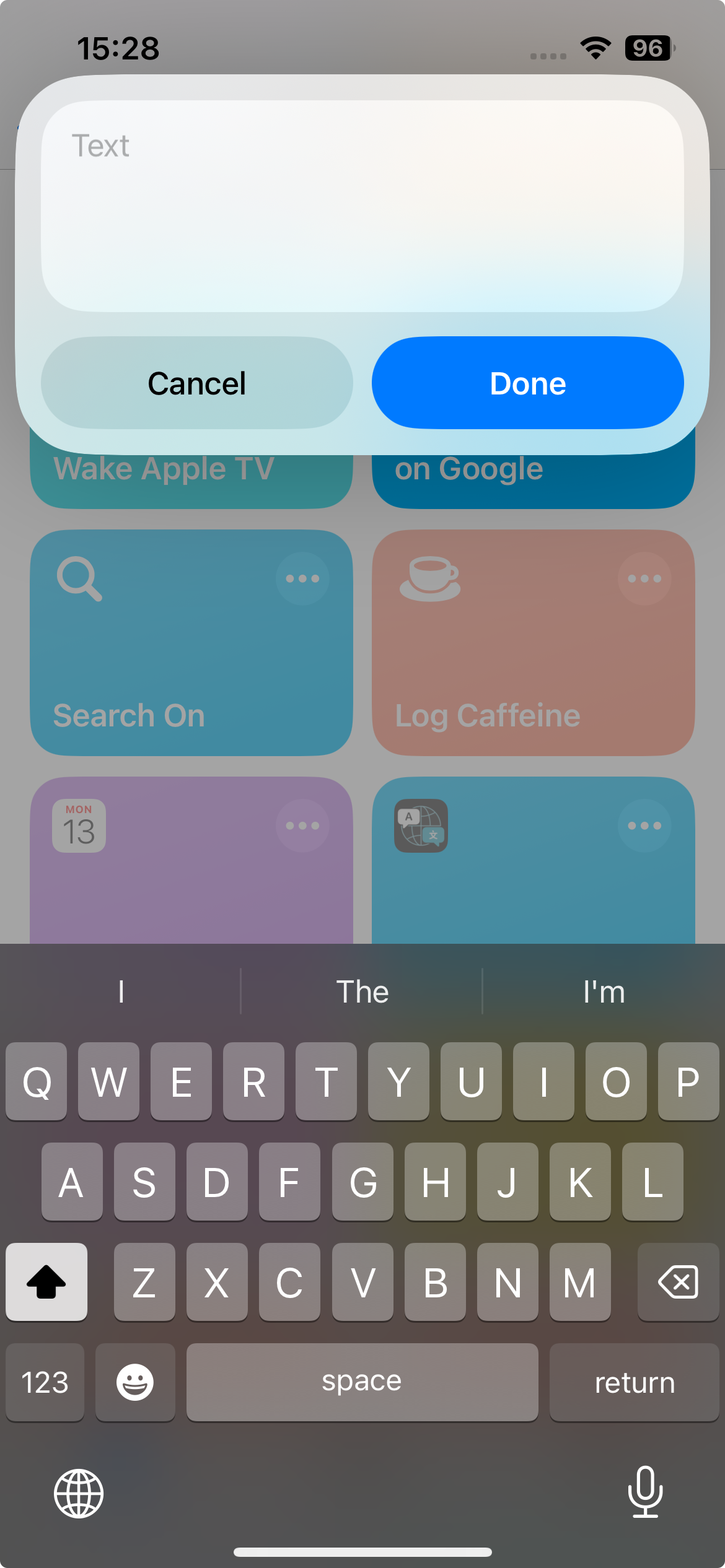Start dictation with the microphone

coord(645,1492)
